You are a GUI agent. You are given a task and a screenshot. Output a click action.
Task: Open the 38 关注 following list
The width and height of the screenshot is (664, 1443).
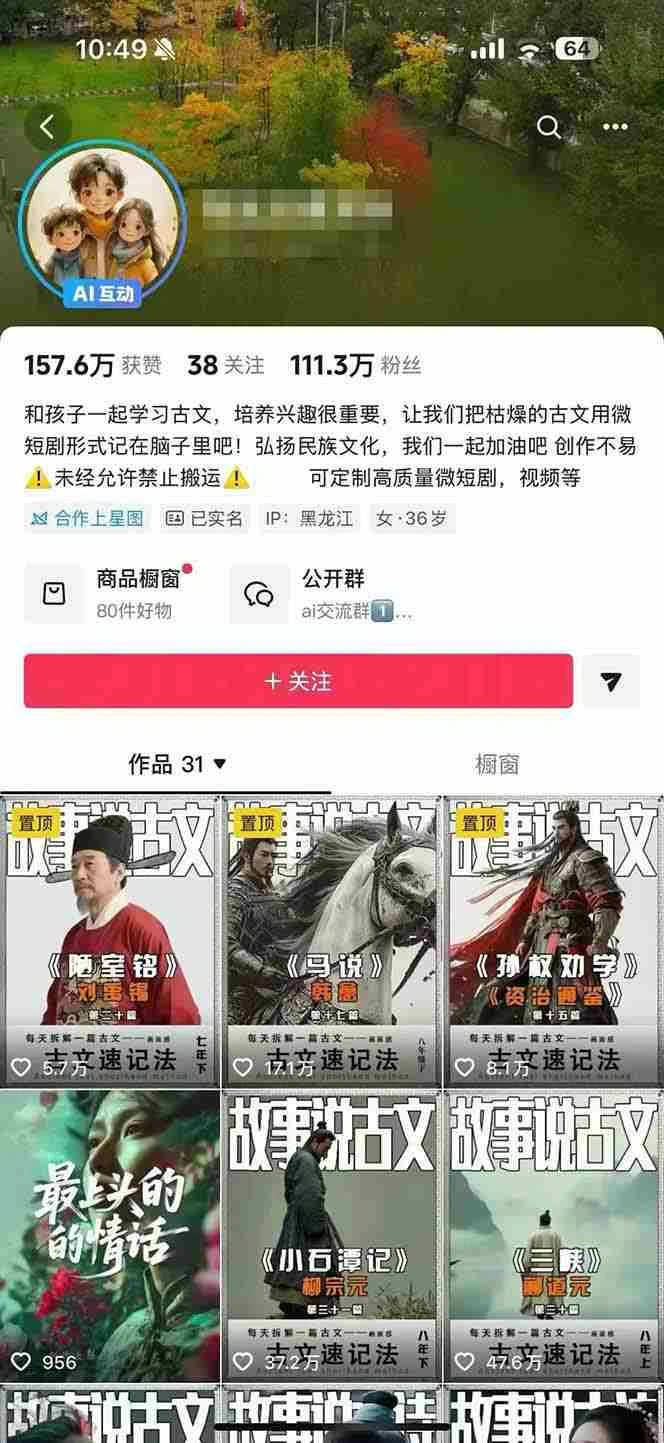(x=226, y=366)
